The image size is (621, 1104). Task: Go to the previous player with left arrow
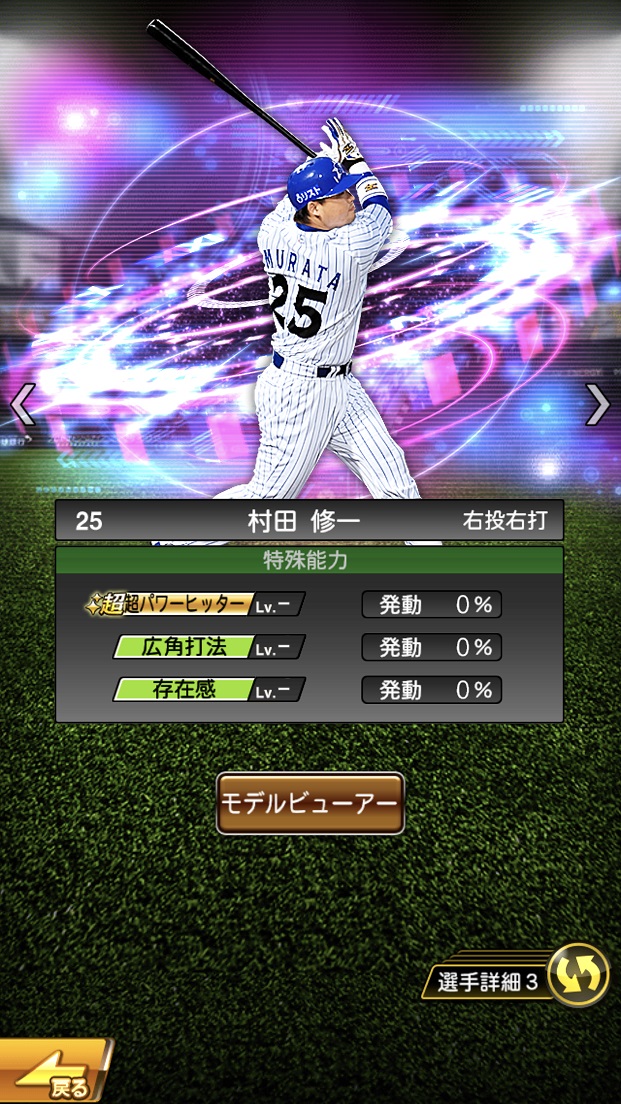pos(23,404)
